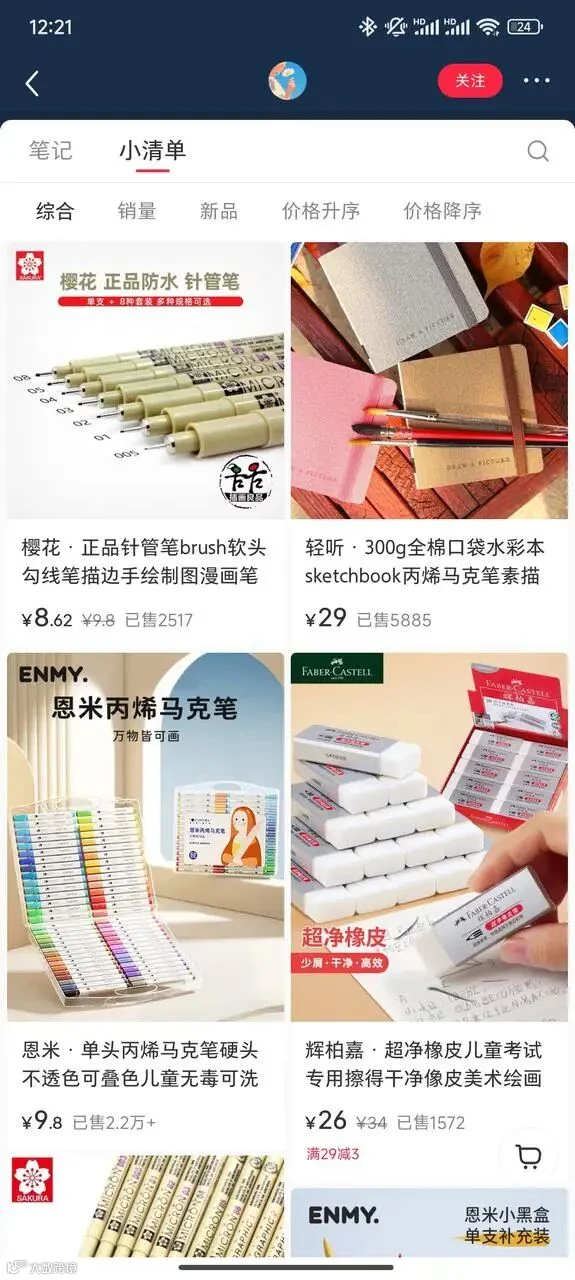Go back using the arrow icon
The image size is (575, 1280).
[32, 83]
